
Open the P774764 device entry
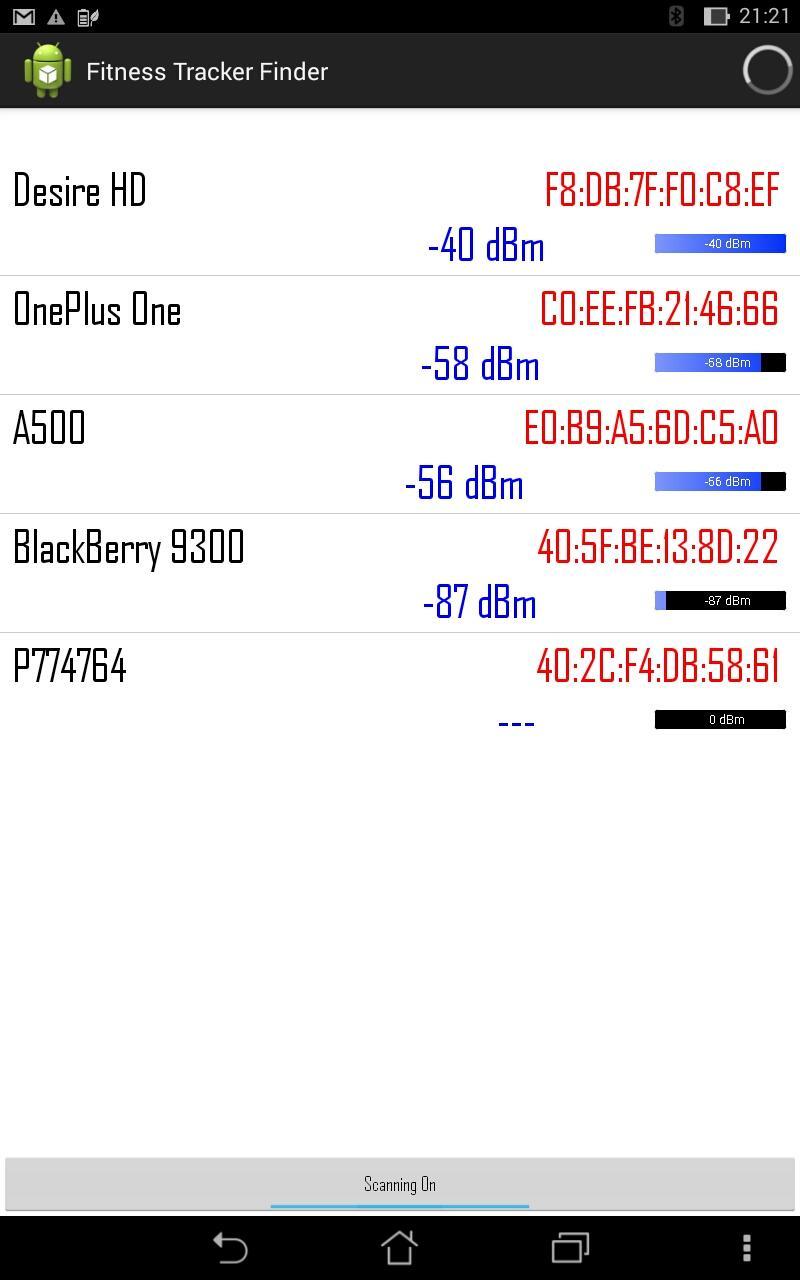[x=400, y=692]
